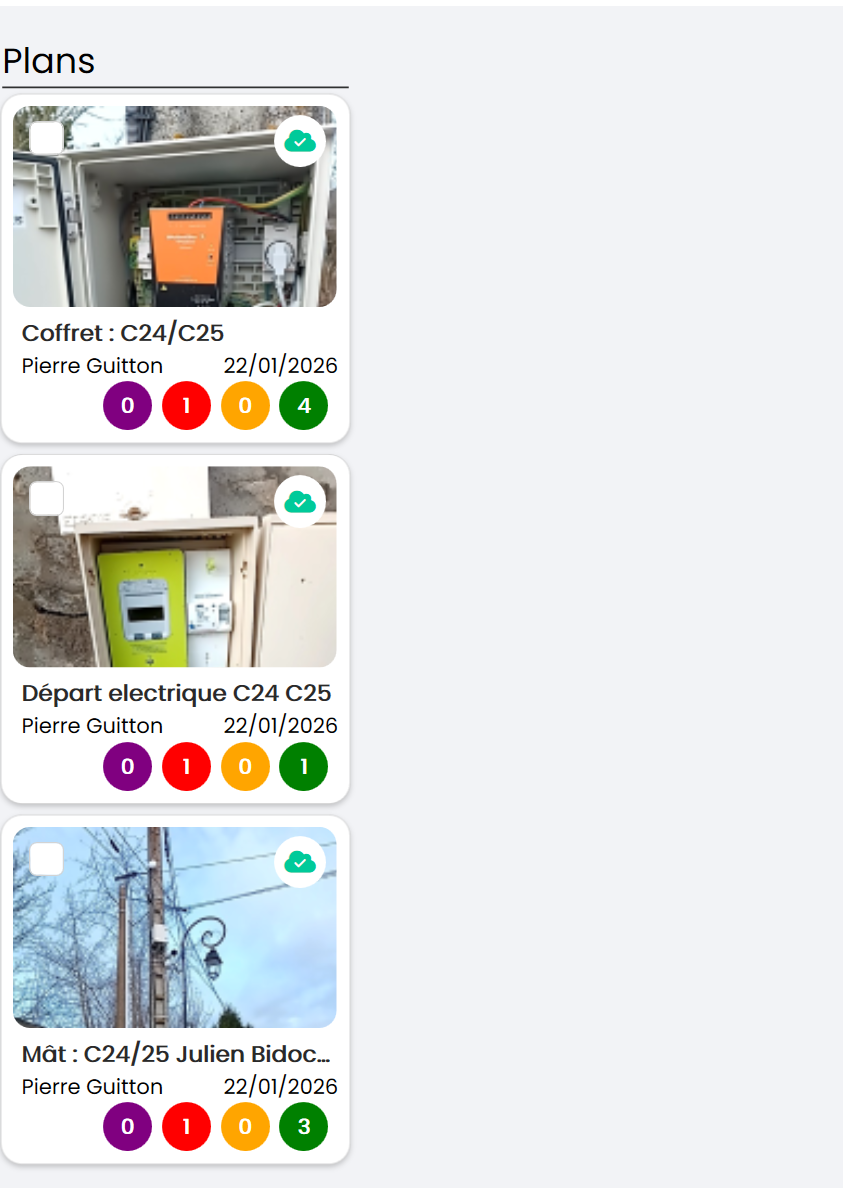Check the box on the Mât : C24/25 card
Viewport: 843px width, 1188px height.
46,859
